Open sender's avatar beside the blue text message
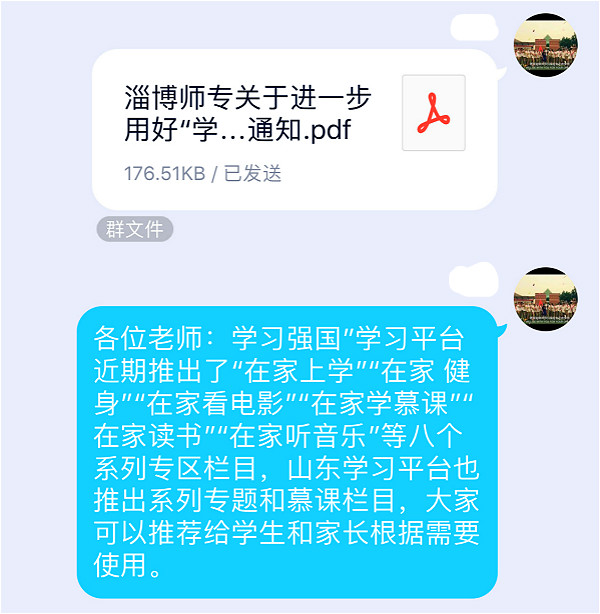The width and height of the screenshot is (600, 614). [545, 299]
